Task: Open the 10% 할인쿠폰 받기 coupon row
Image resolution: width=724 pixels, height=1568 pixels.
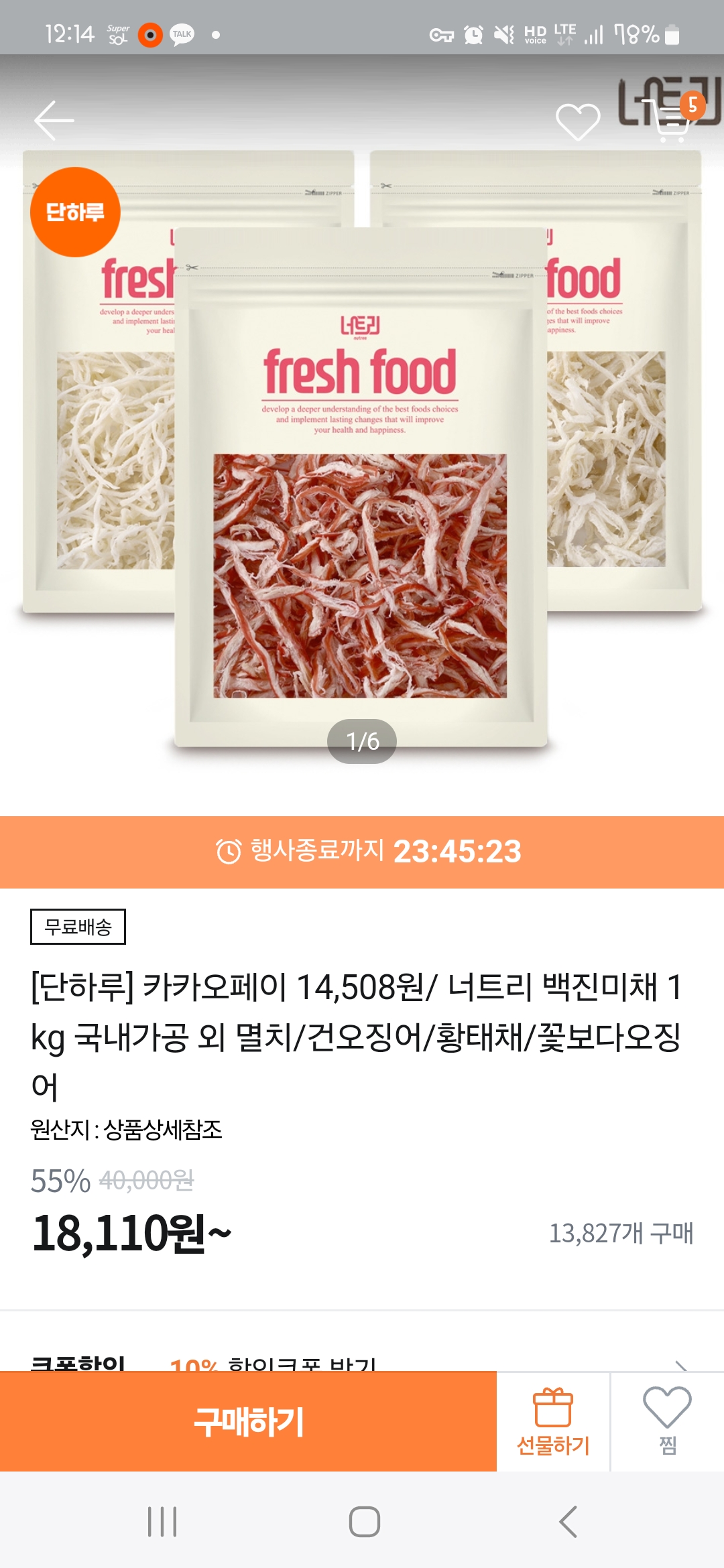Action: 362,1362
